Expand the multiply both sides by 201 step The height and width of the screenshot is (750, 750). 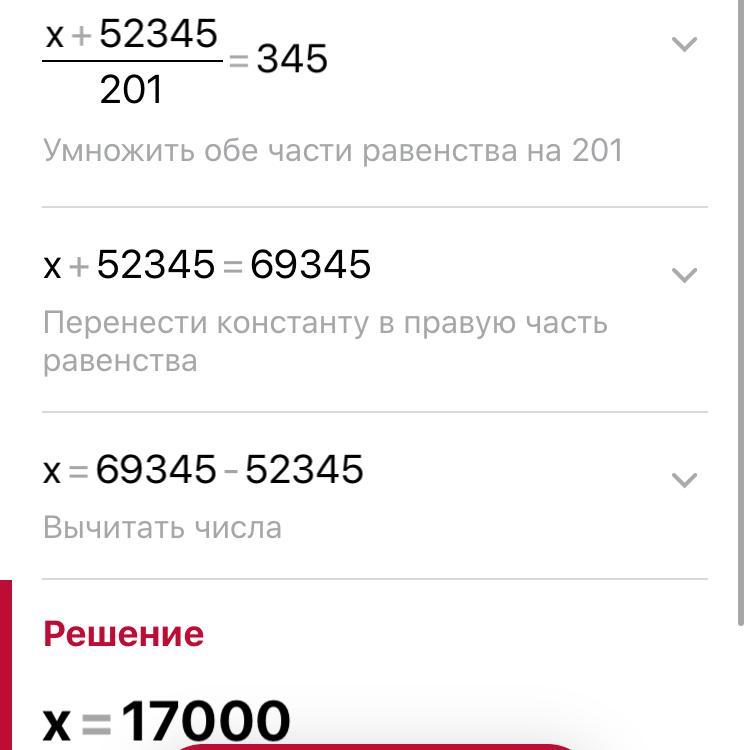[x=684, y=45]
